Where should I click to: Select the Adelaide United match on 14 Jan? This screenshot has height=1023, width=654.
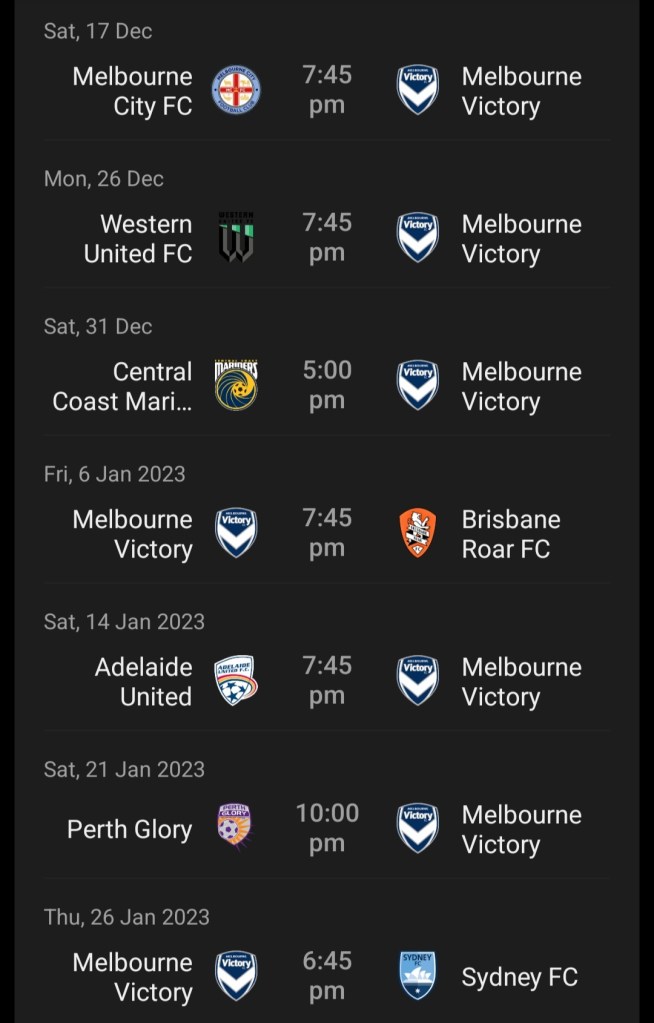pos(327,681)
